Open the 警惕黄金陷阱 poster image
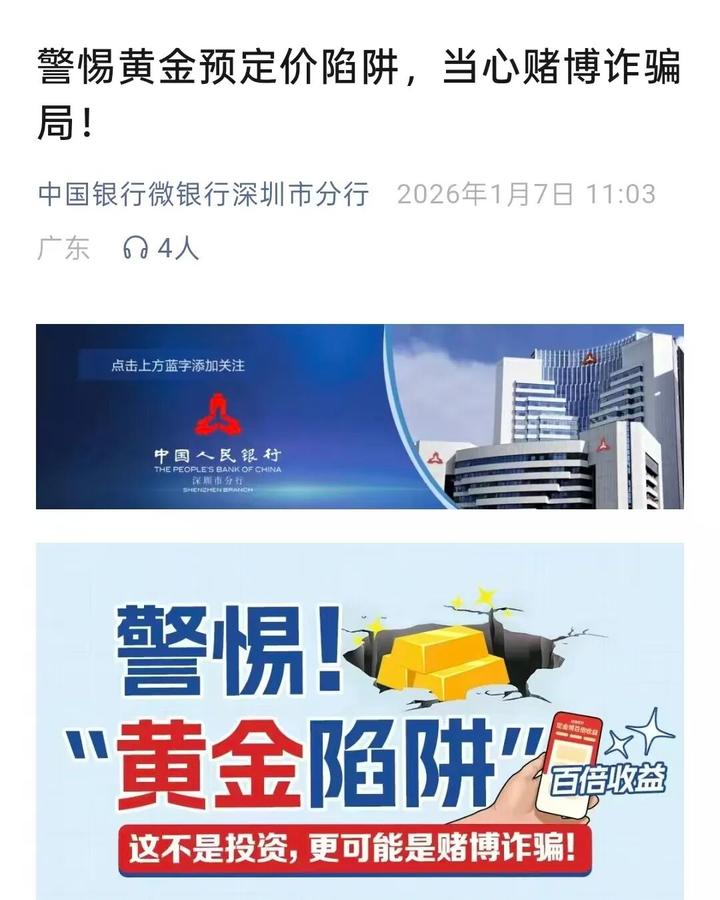 tap(360, 720)
